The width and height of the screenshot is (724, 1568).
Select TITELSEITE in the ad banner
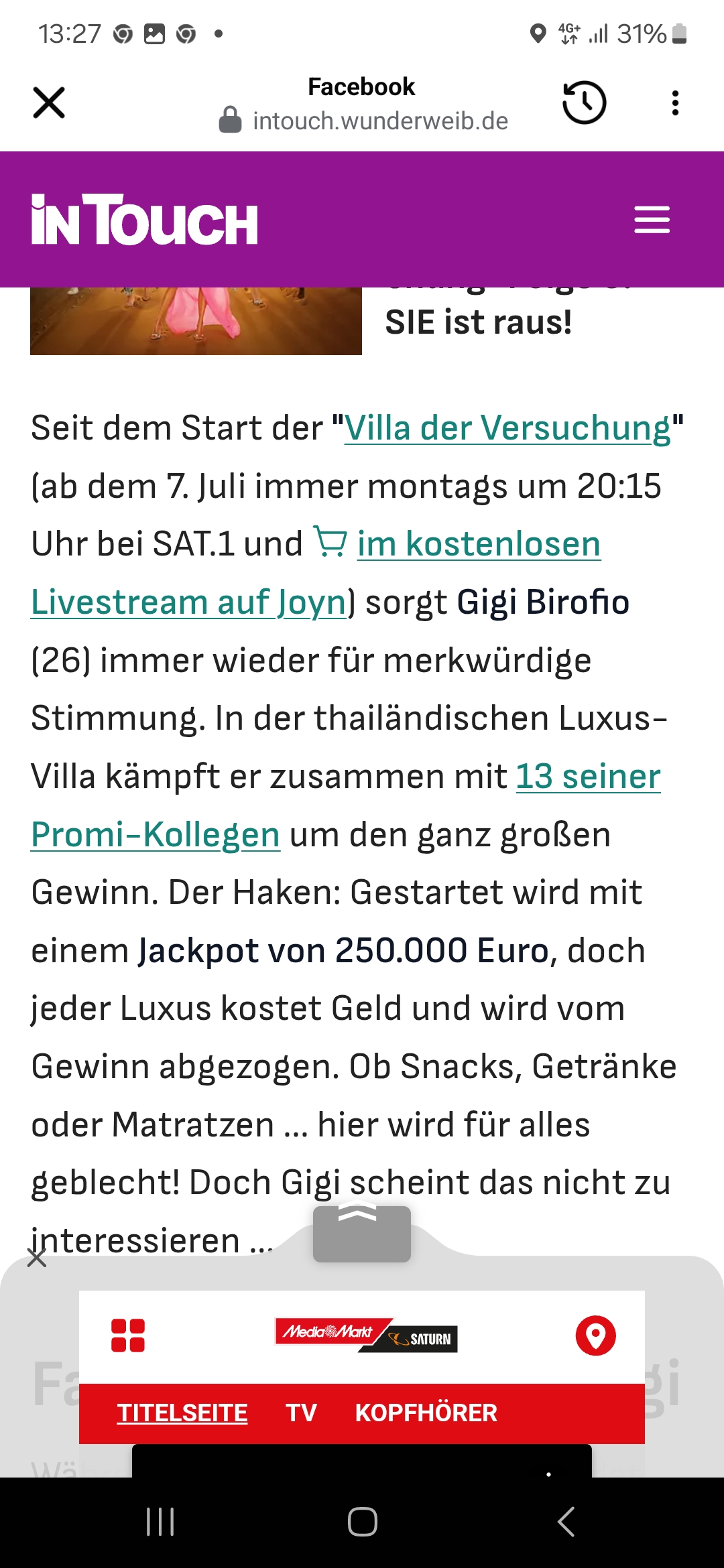(x=182, y=1413)
